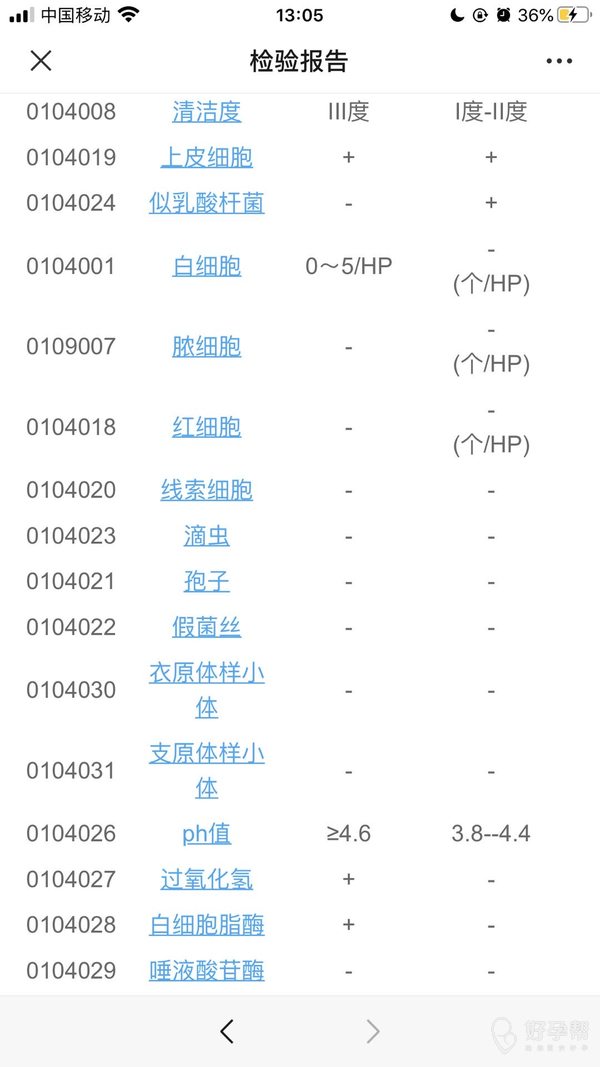Open the 孢子 link
Image resolution: width=600 pixels, height=1067 pixels.
(207, 582)
